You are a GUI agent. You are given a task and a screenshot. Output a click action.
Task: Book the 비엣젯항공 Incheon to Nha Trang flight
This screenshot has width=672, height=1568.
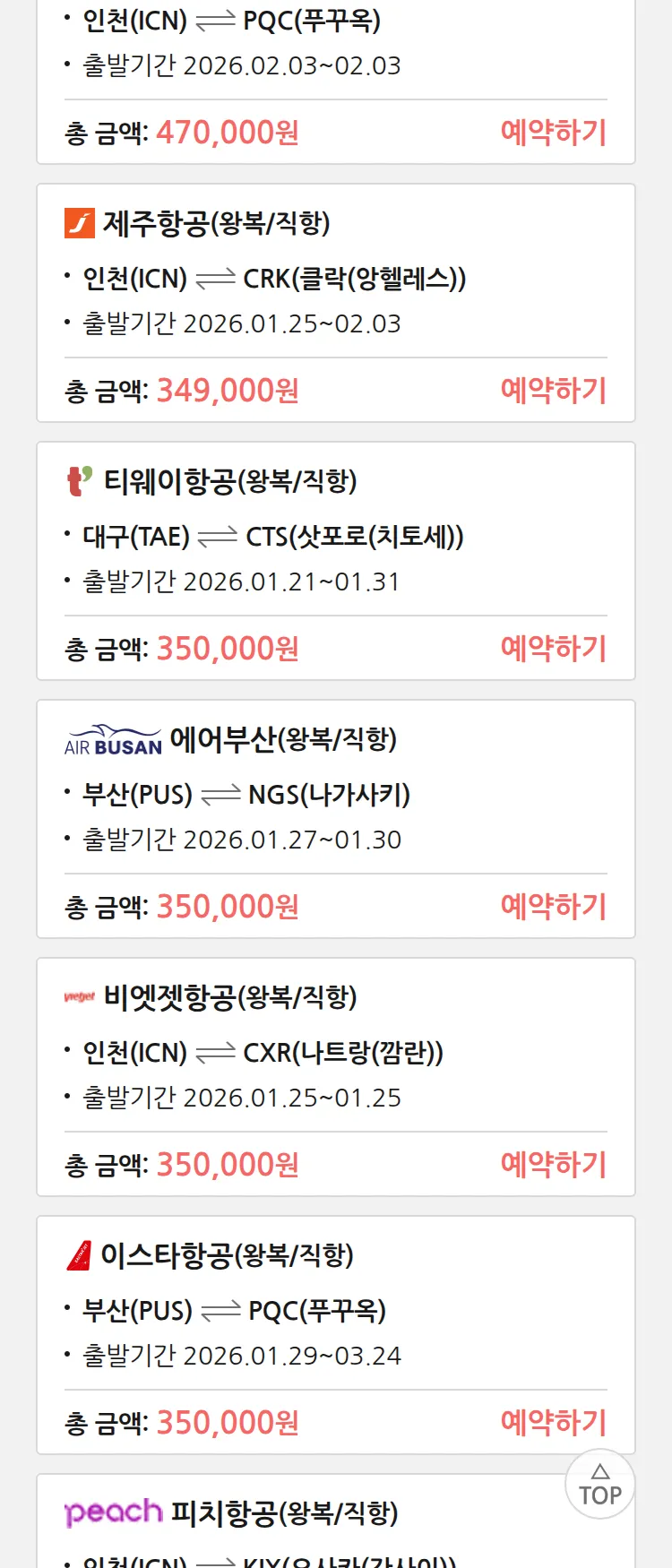point(553,1165)
